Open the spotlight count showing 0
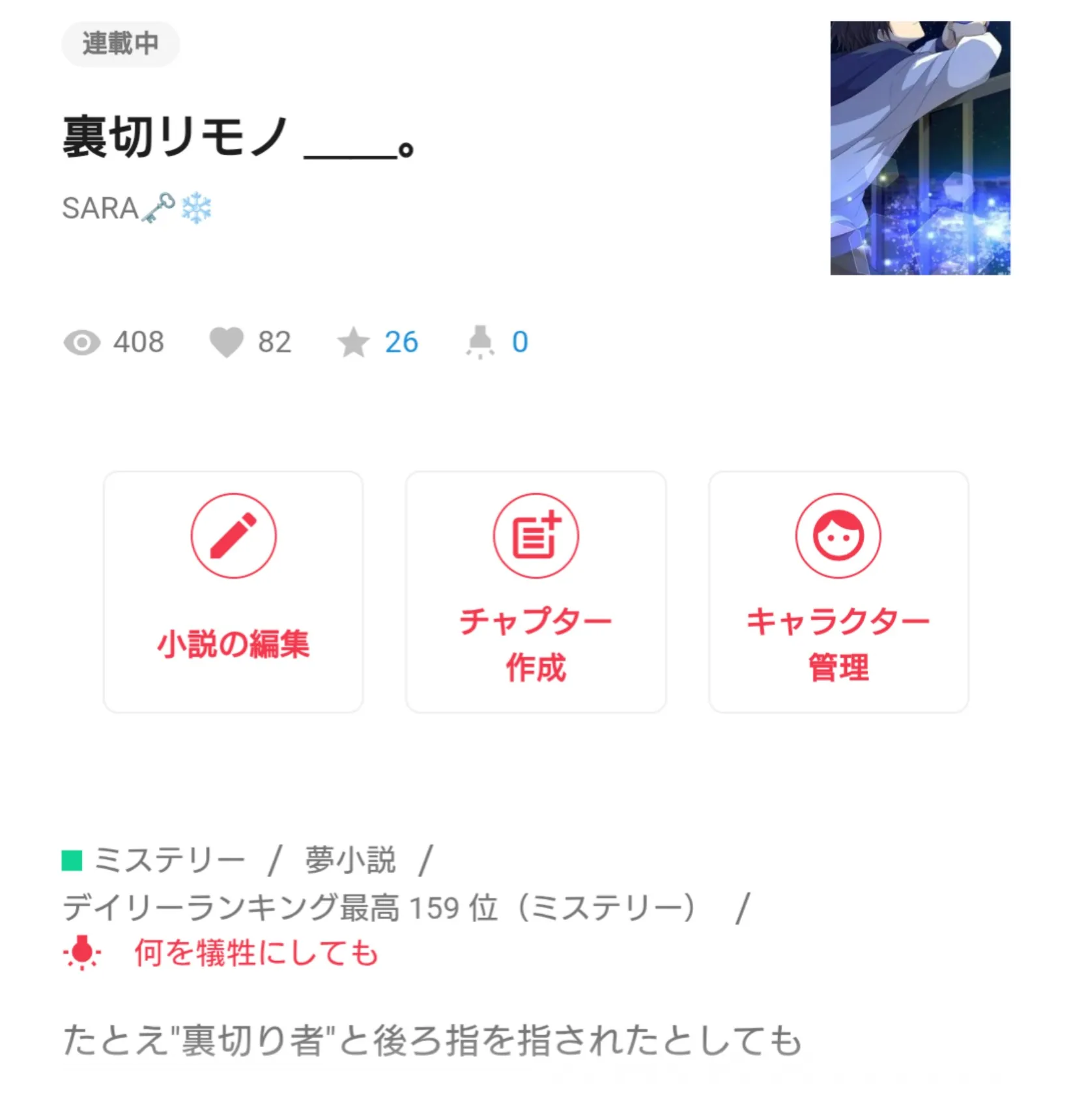 (x=519, y=343)
